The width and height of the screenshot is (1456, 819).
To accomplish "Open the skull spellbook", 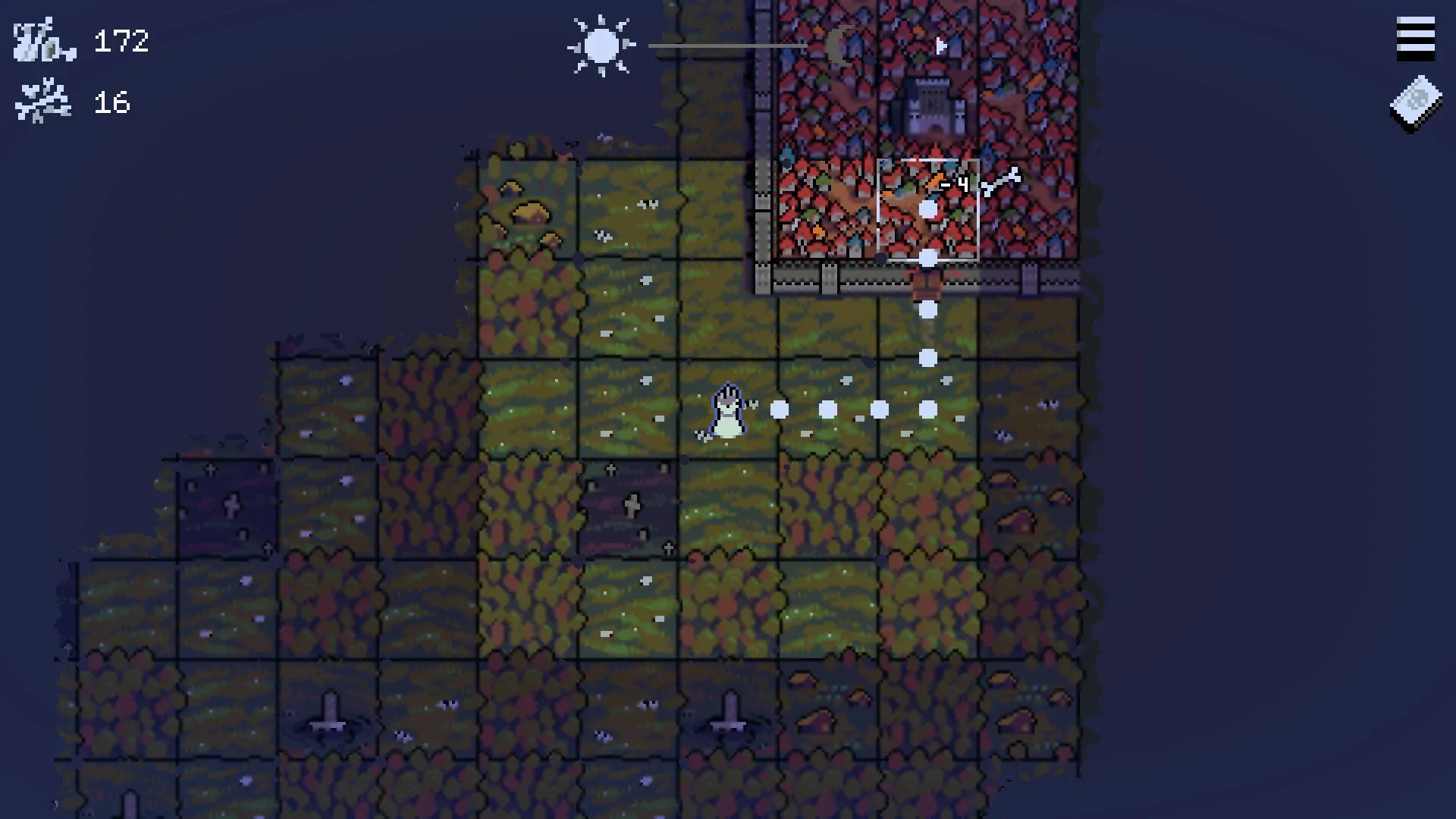I will [1415, 104].
